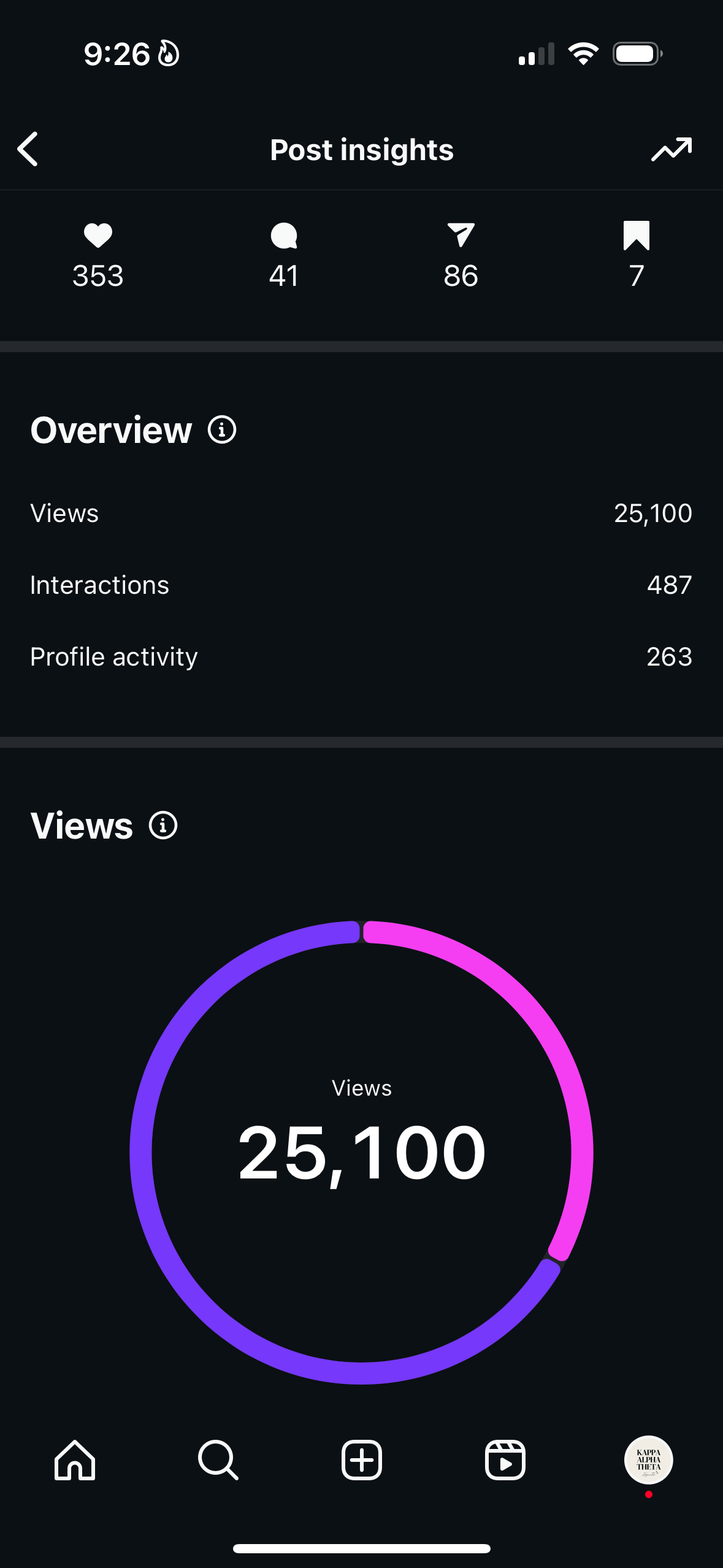
Task: Go back from Post insights
Action: click(x=28, y=149)
